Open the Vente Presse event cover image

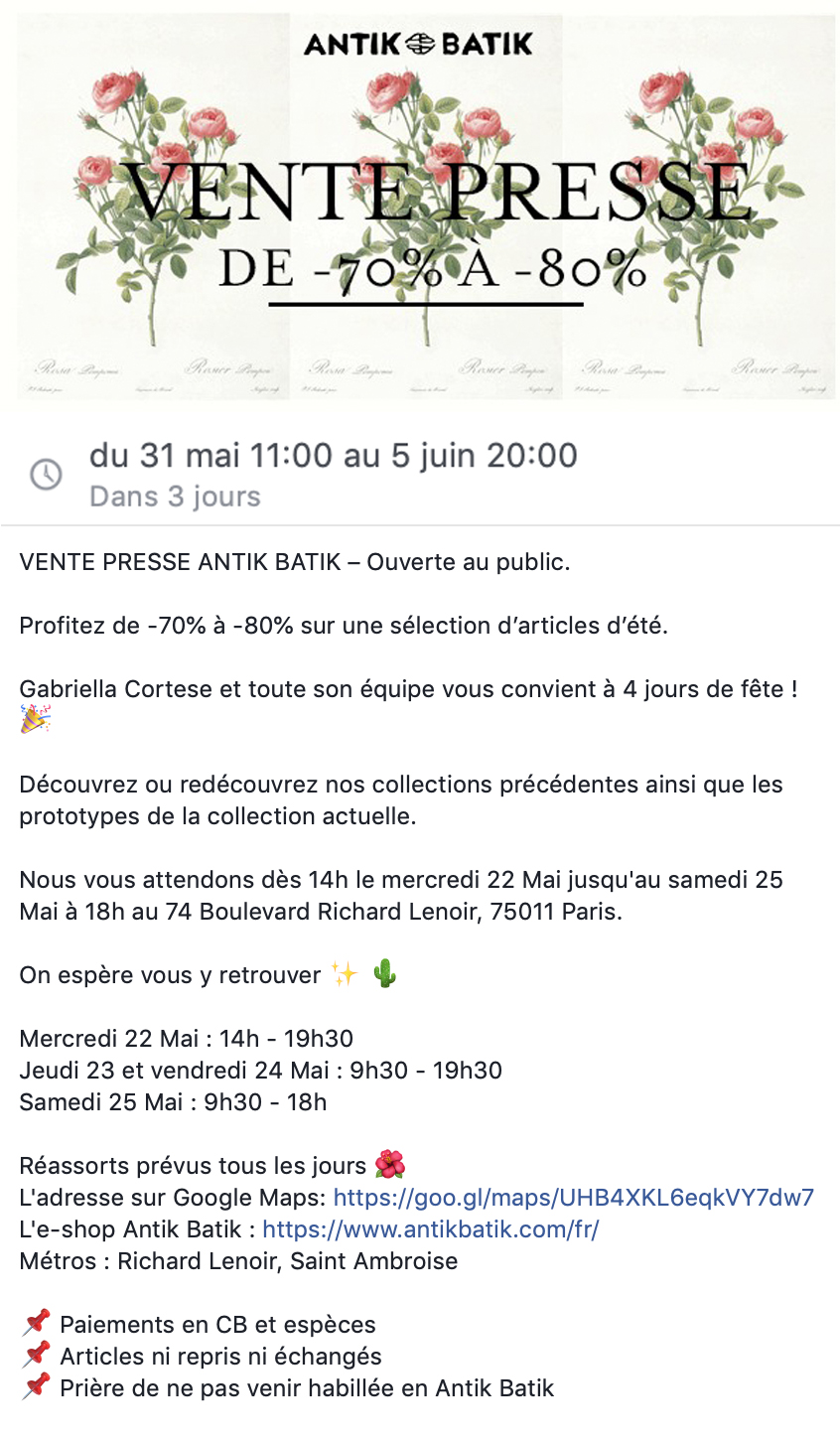pos(420,204)
